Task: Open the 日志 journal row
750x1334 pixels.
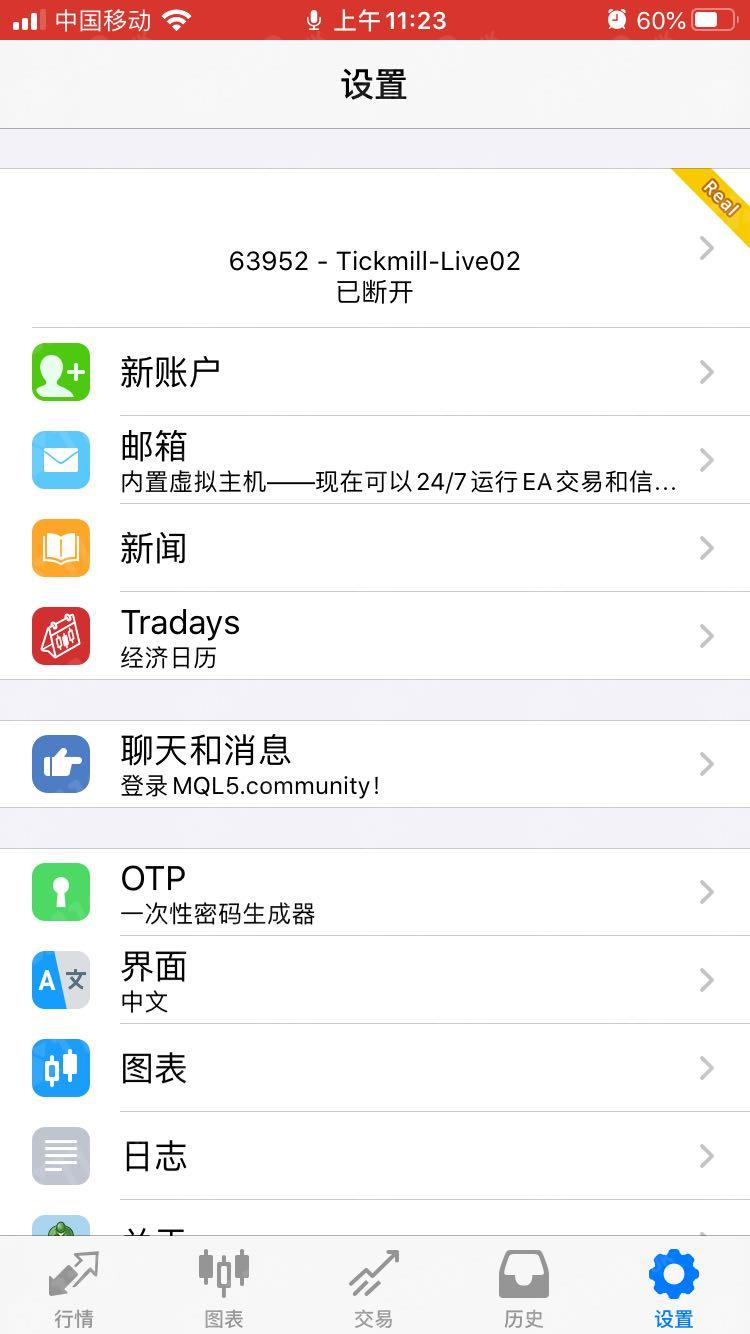Action: 375,1156
